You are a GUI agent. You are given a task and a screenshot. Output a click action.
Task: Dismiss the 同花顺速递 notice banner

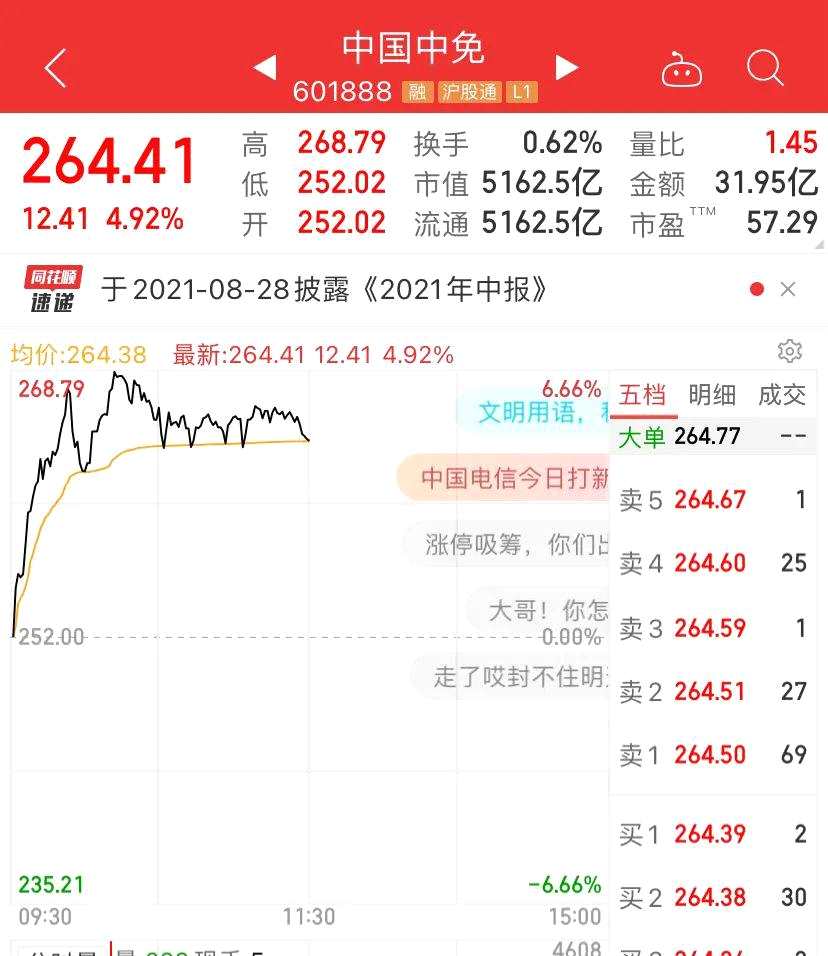[788, 290]
